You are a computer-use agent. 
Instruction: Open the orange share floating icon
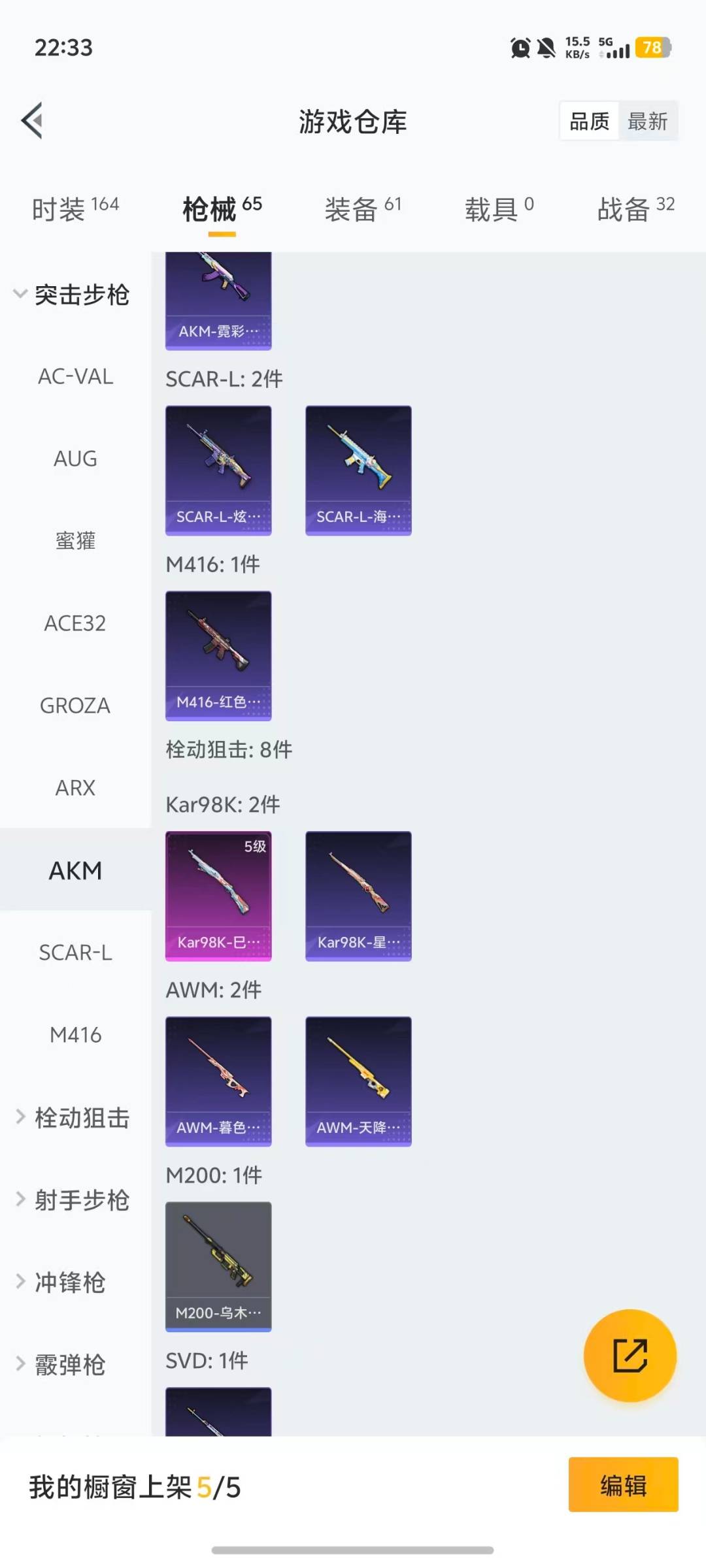[x=630, y=1357]
